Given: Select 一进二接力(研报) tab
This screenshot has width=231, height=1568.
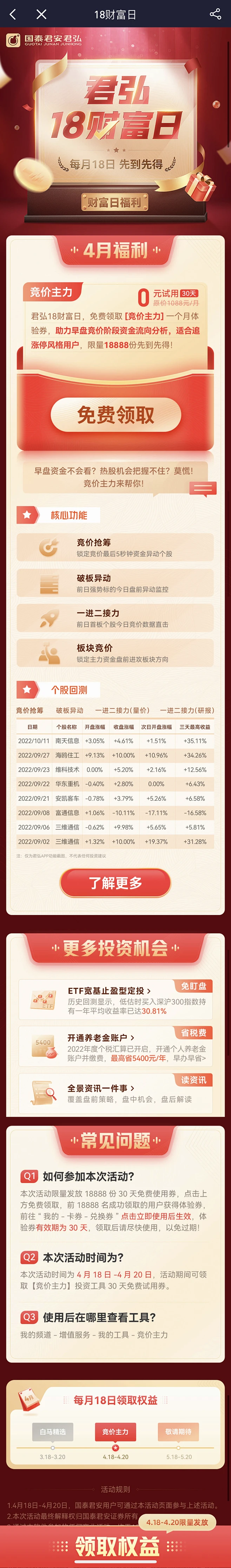Looking at the screenshot, I should [x=187, y=710].
